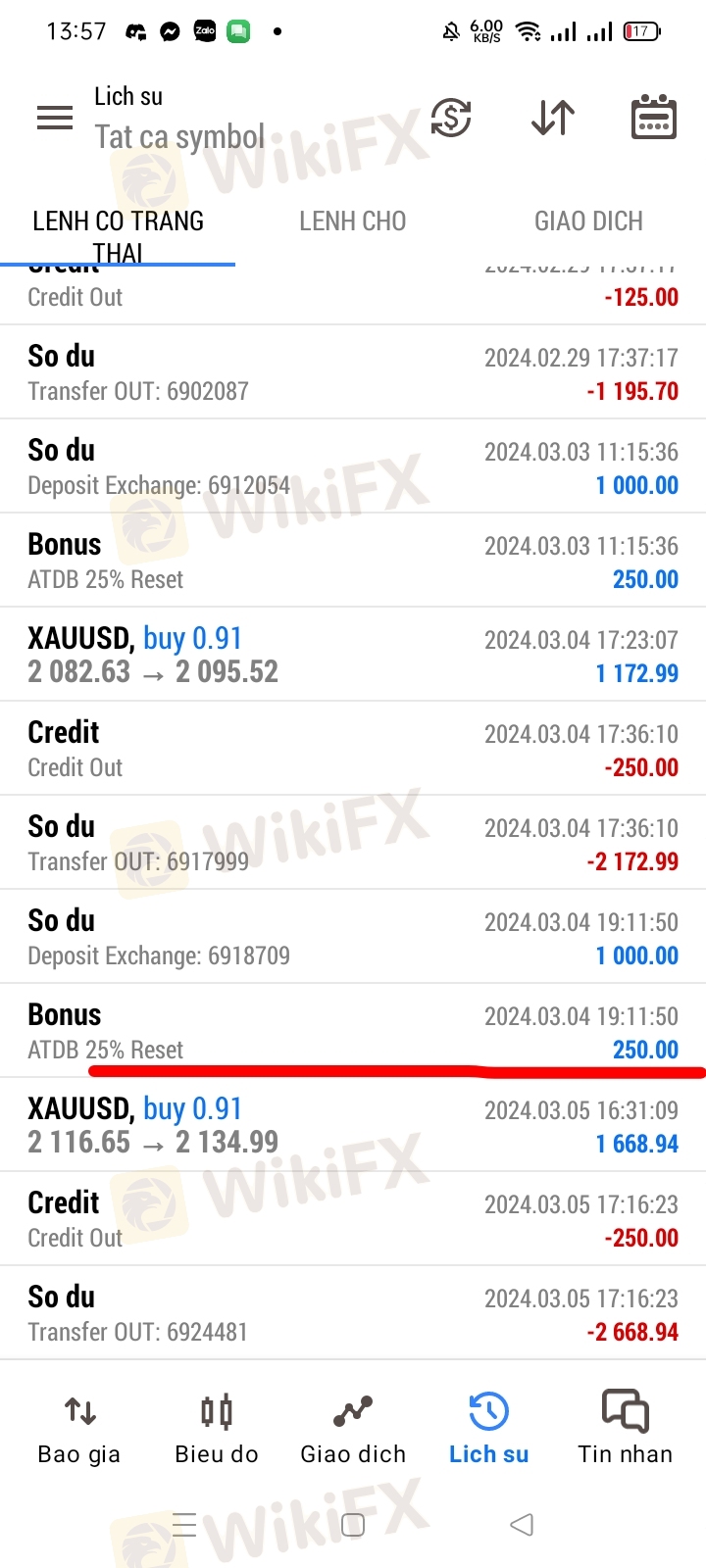
Task: Open the hamburger drawer menu
Action: 55,119
